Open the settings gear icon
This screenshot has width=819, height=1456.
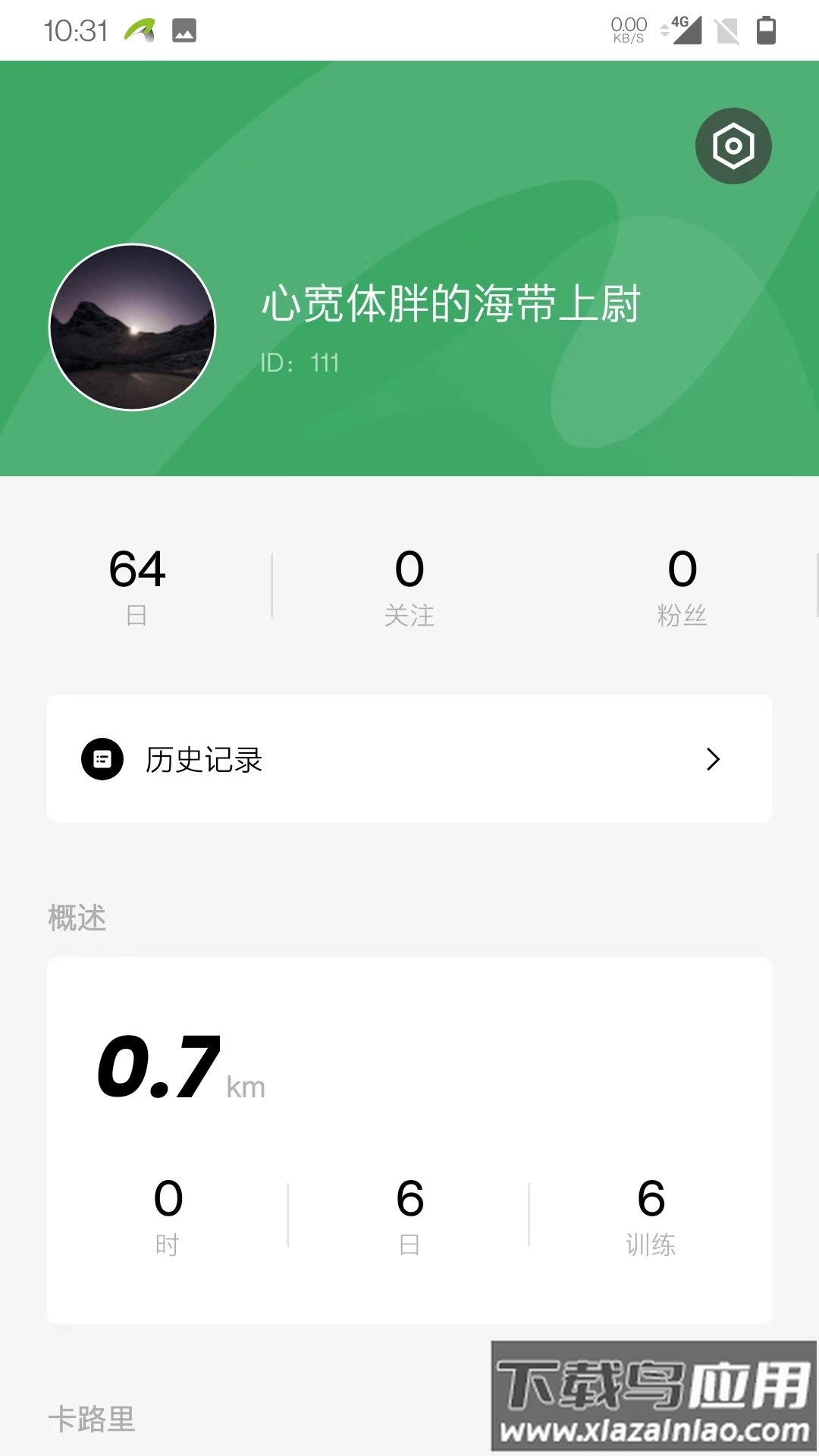(x=733, y=146)
